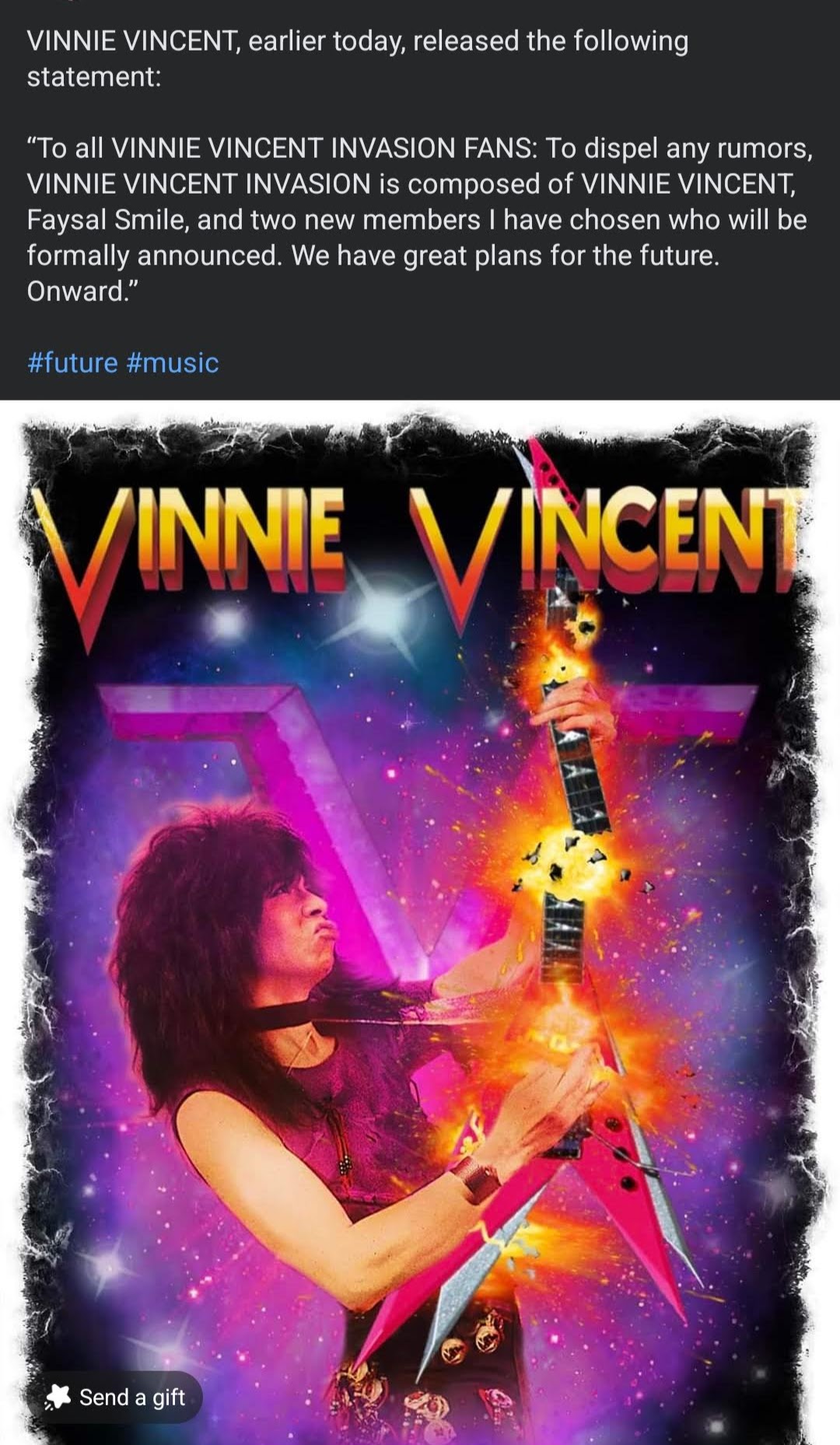The image size is (840, 1445).
Task: Tap the Send a gift button
Action: [116, 1398]
